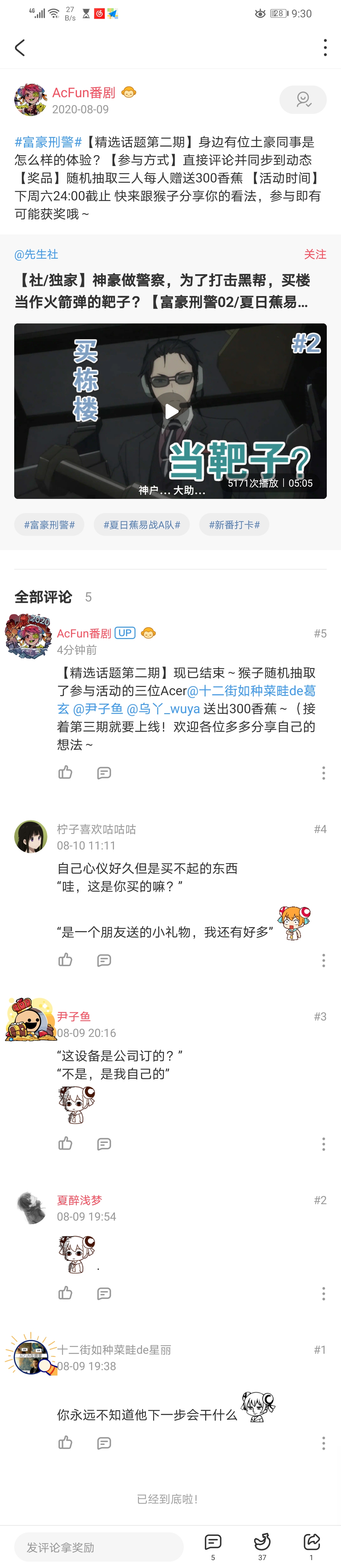The height and width of the screenshot is (1568, 341).
Task: Open the @先生社 profile link
Action: coord(37,254)
